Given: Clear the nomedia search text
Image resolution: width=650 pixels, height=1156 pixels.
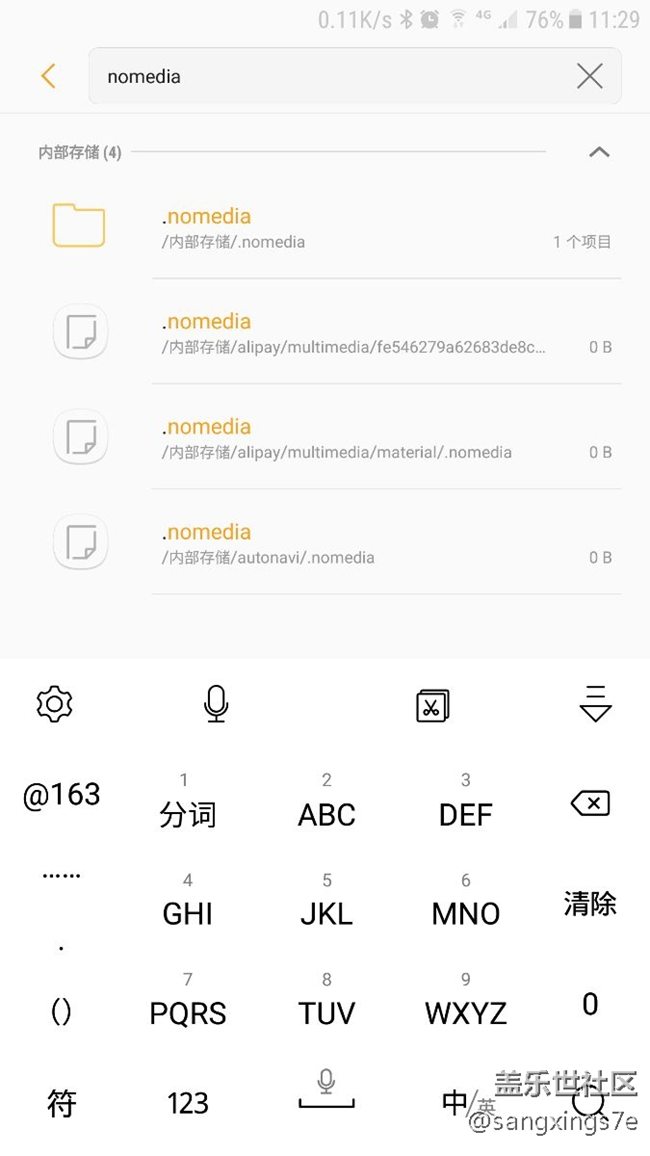Looking at the screenshot, I should pyautogui.click(x=590, y=76).
